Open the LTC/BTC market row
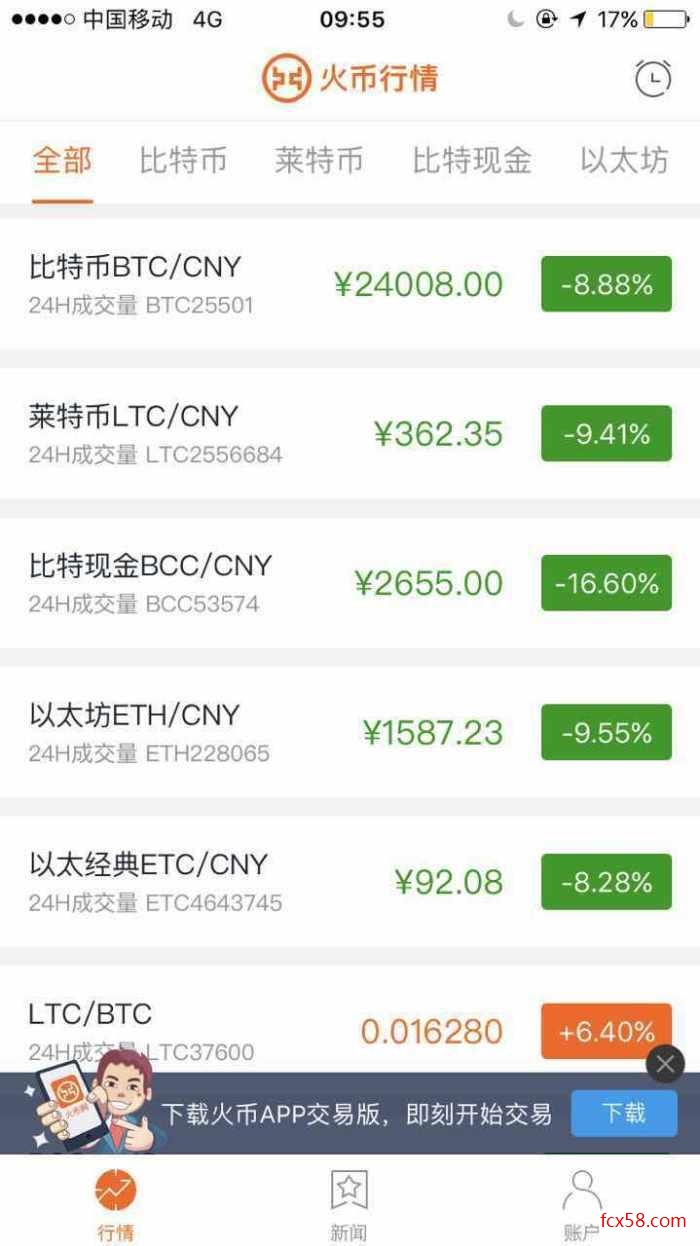The width and height of the screenshot is (700, 1246). pyautogui.click(x=350, y=1020)
